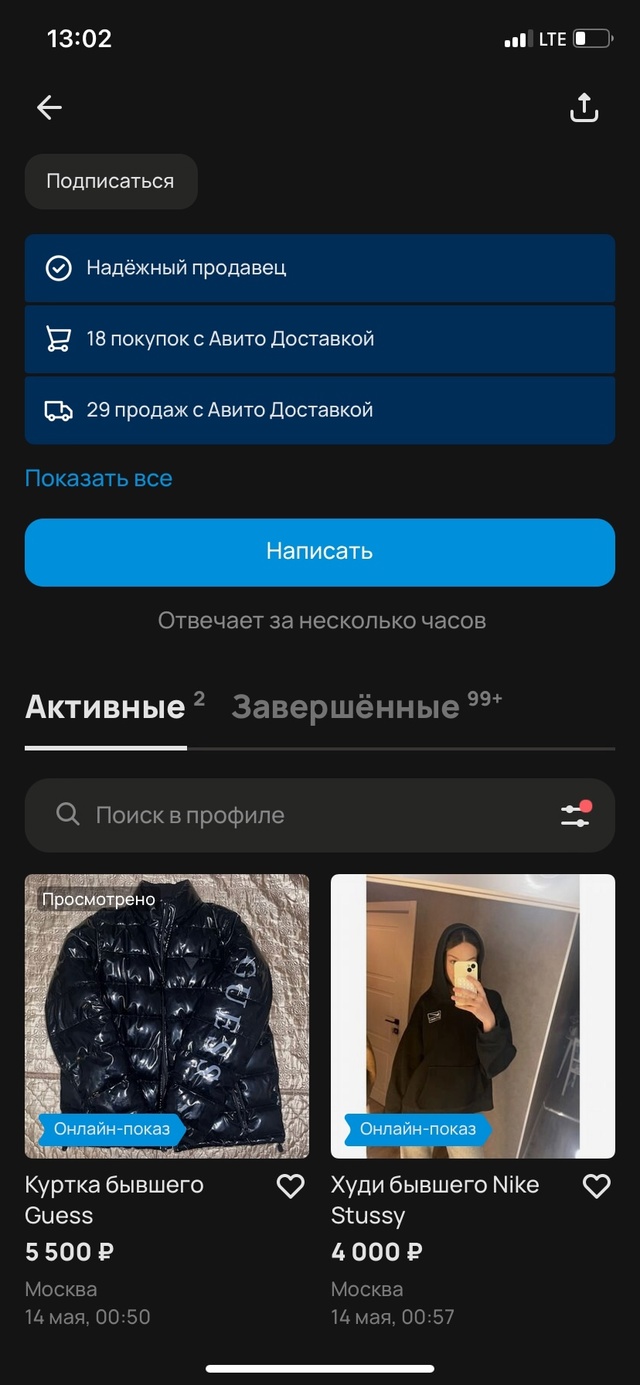The image size is (640, 1385).
Task: Select the Активные tab
Action: (x=105, y=707)
